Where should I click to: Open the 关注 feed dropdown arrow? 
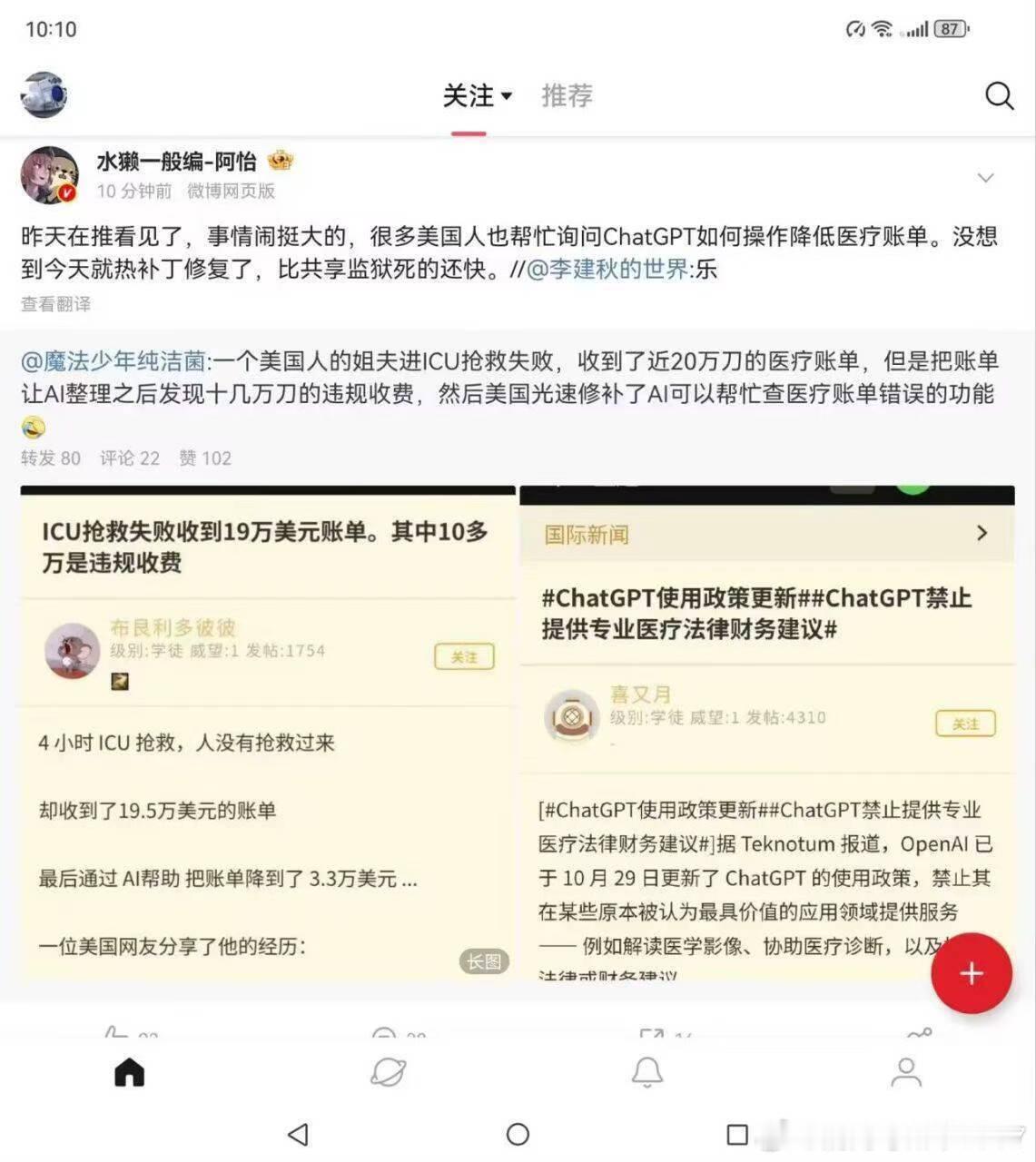[x=507, y=95]
